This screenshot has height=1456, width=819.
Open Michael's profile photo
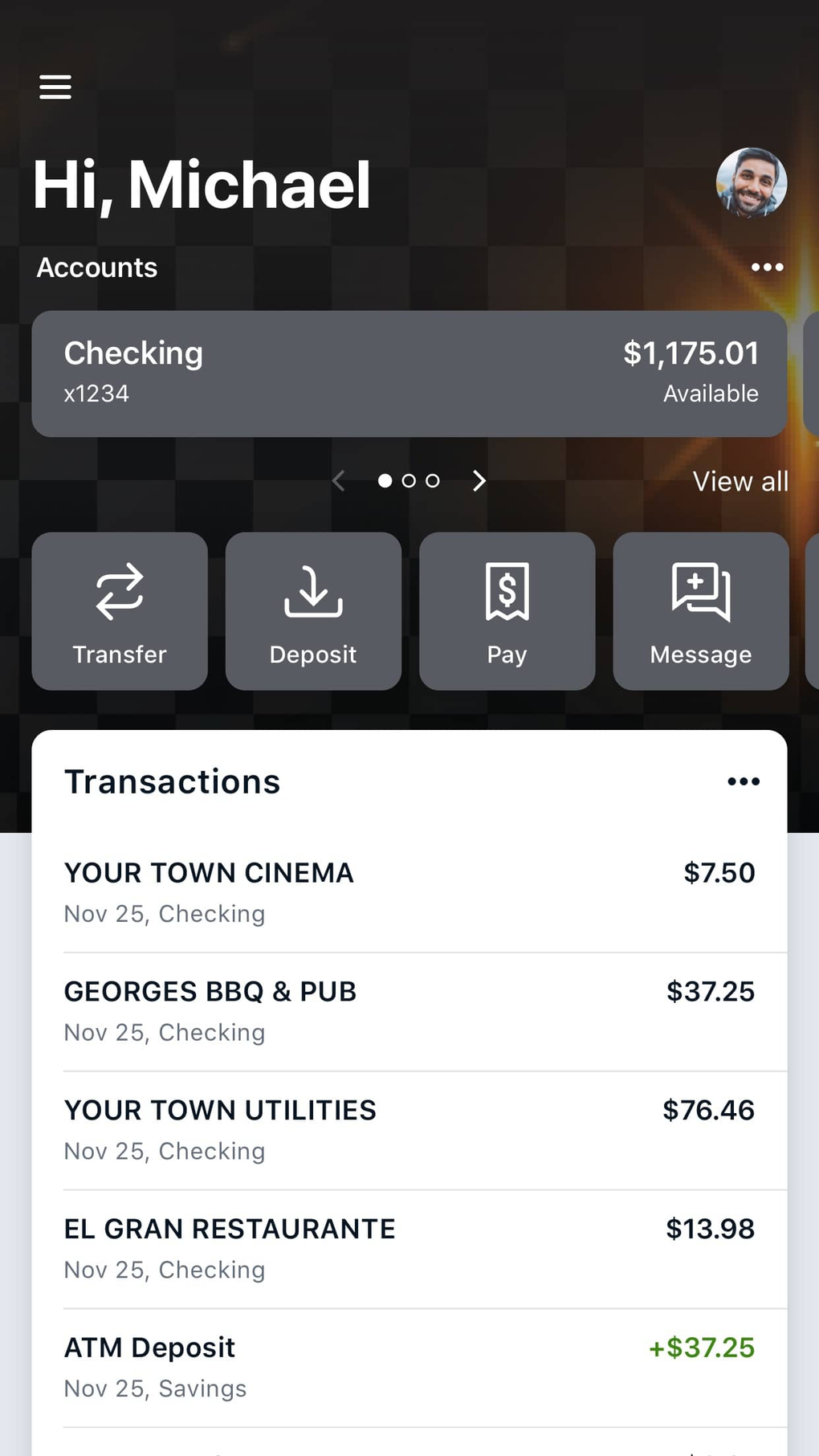752,183
